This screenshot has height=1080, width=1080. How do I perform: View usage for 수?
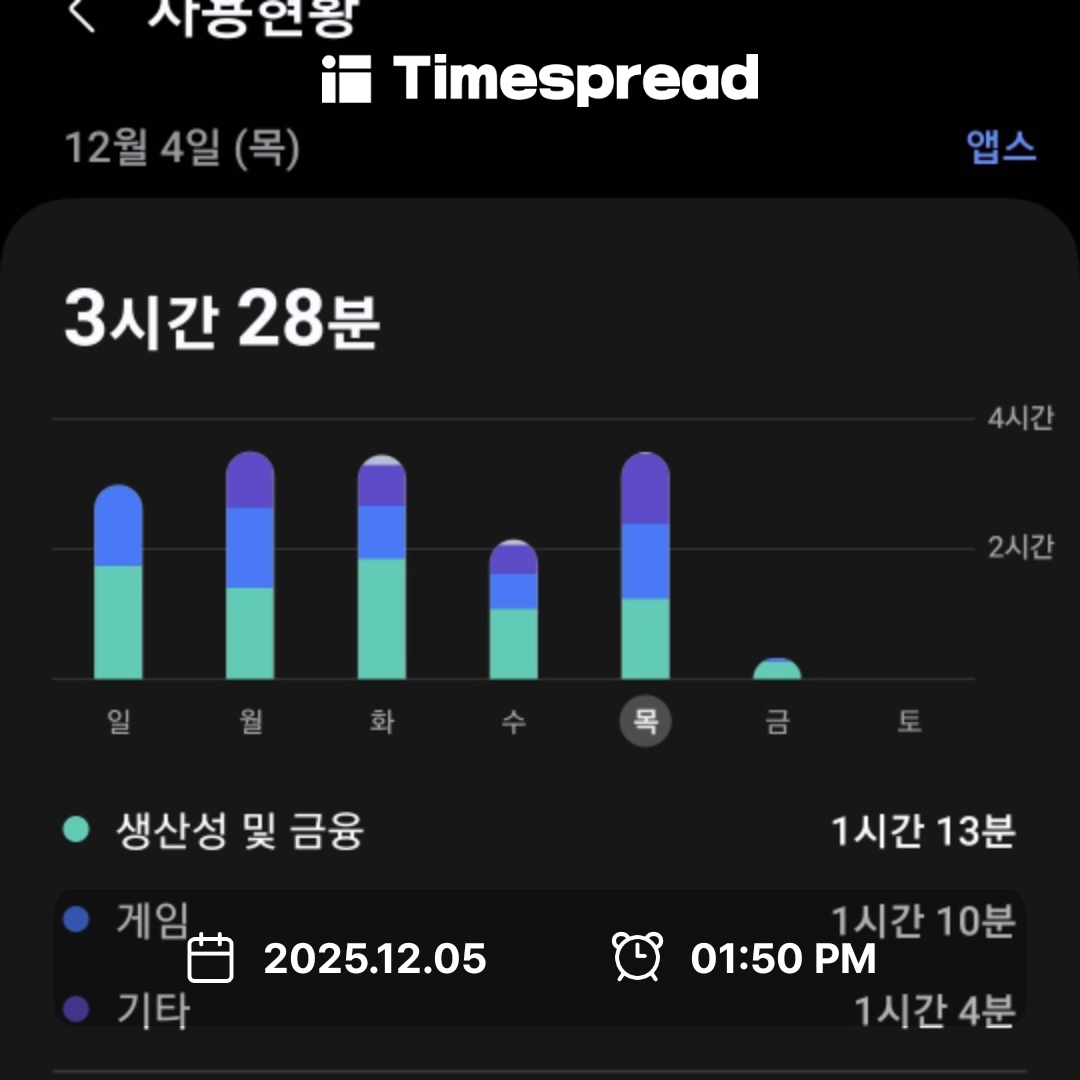(513, 611)
